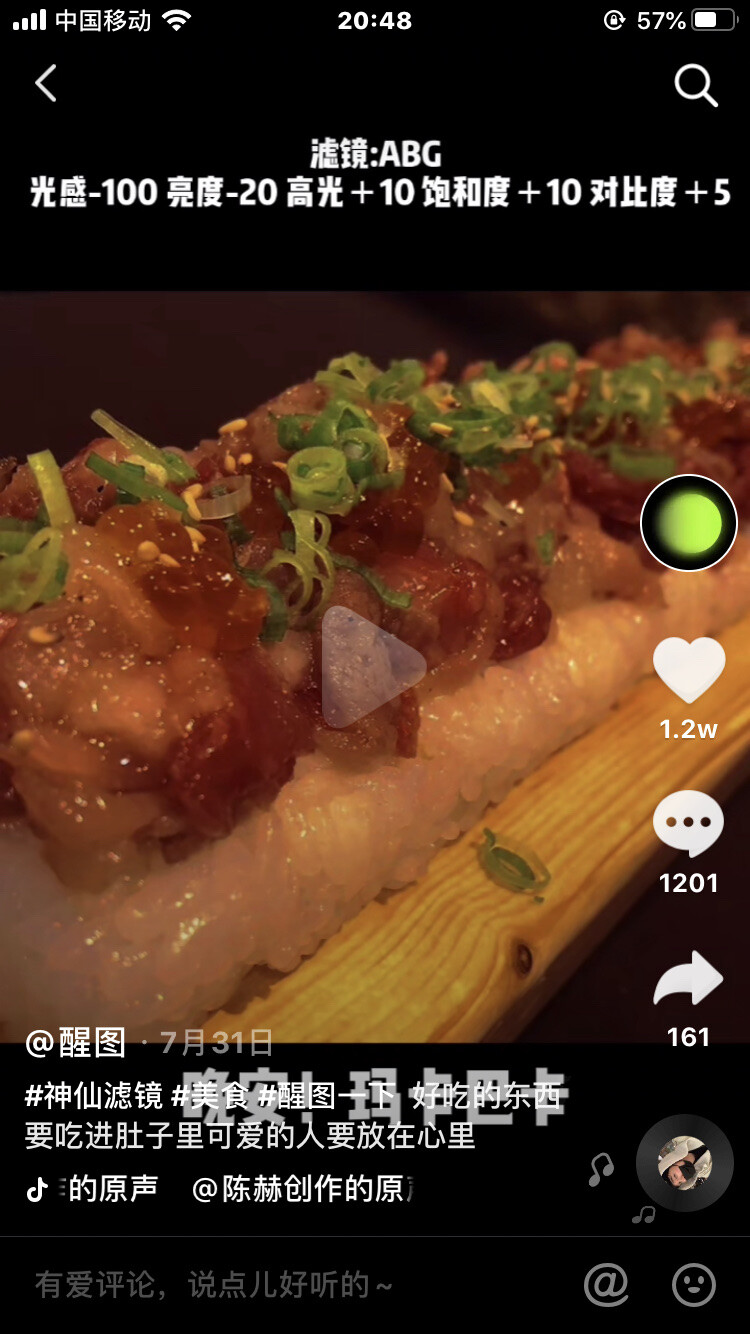View the 1.2w like count
This screenshot has height=1334, width=750.
tap(688, 731)
